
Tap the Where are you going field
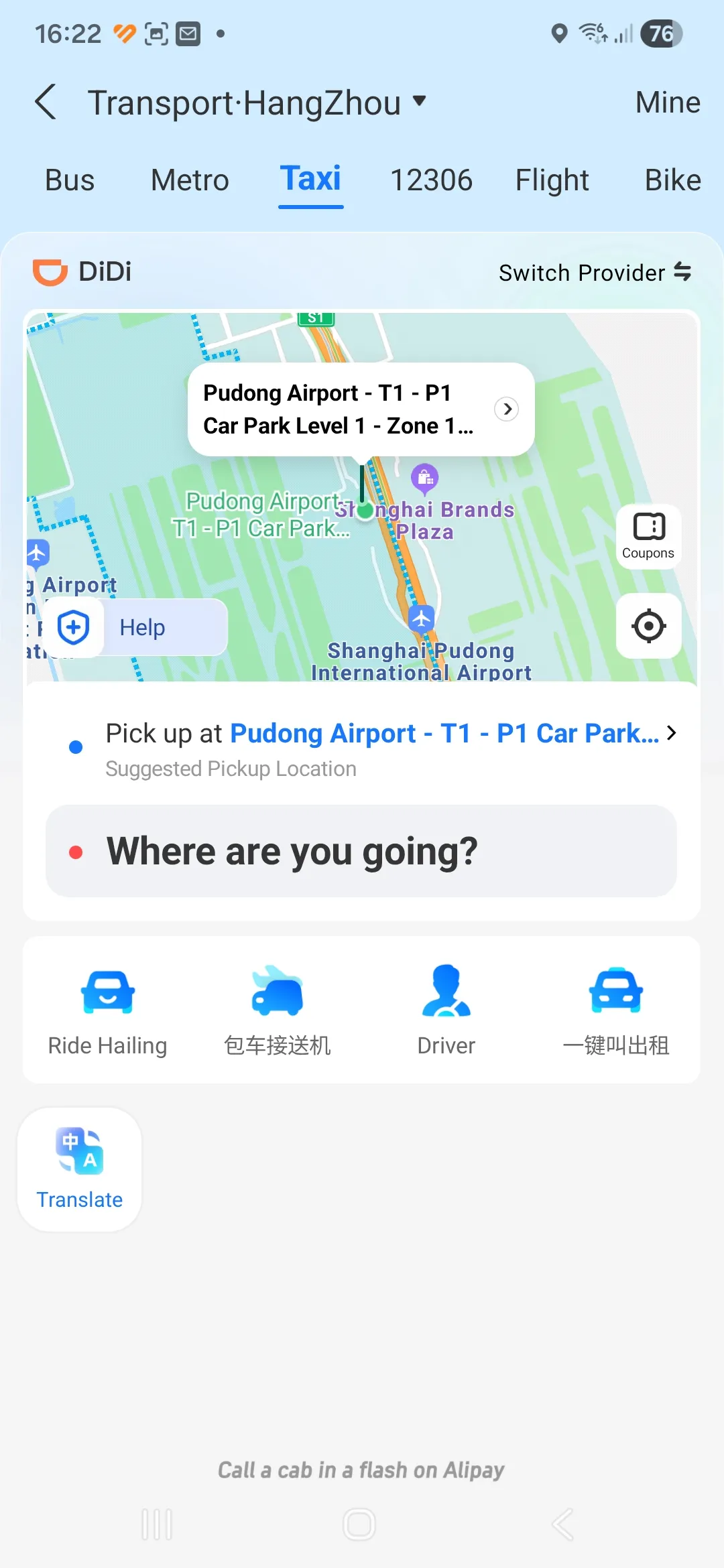[x=362, y=851]
